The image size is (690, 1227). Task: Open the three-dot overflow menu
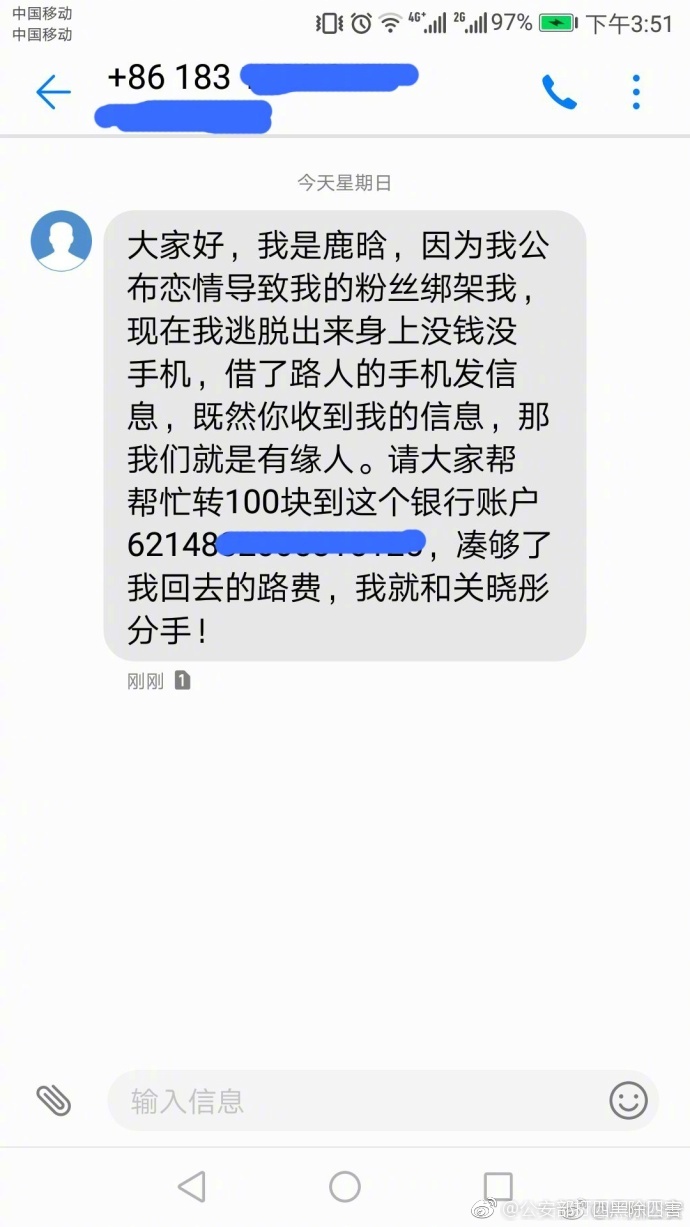pos(636,93)
